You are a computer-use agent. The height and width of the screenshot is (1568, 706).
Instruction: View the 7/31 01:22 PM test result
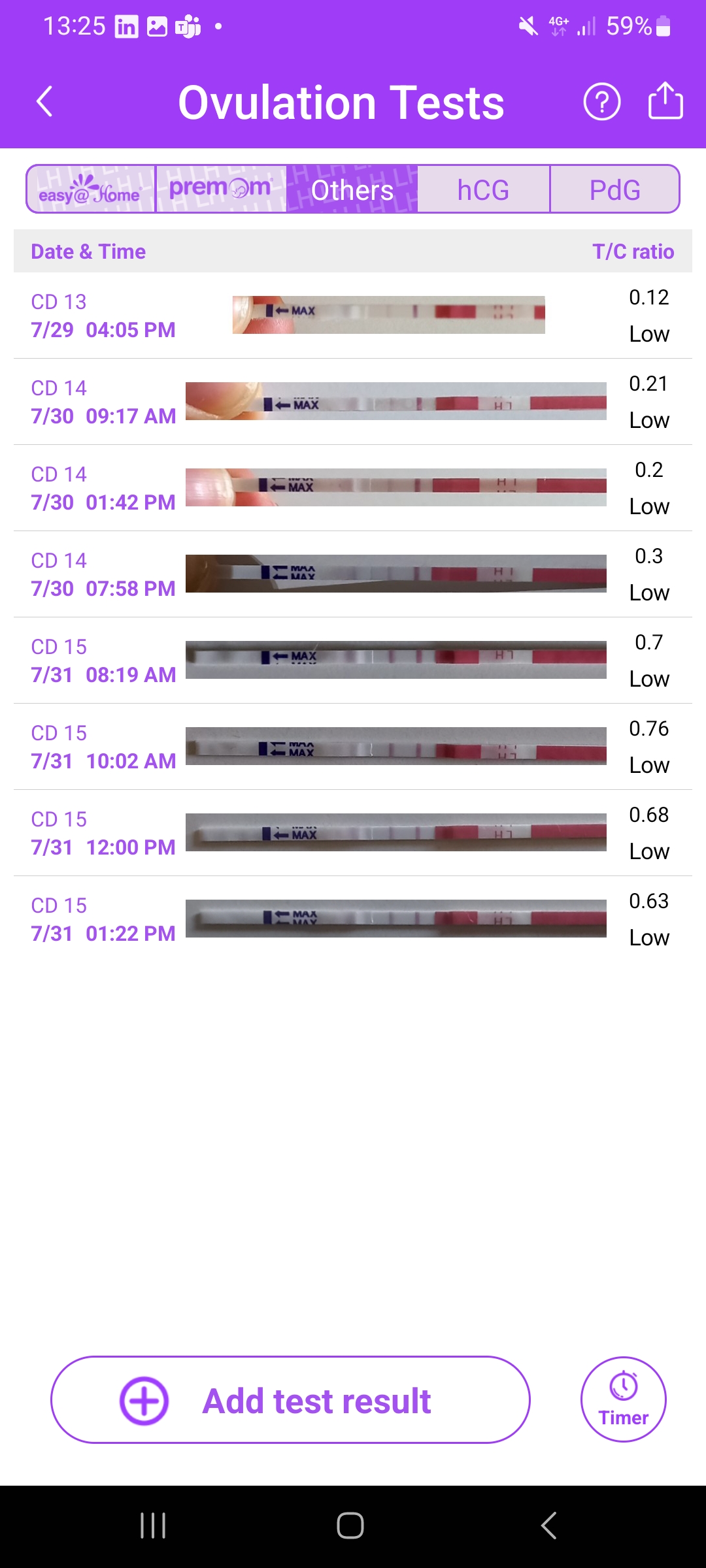[x=353, y=919]
